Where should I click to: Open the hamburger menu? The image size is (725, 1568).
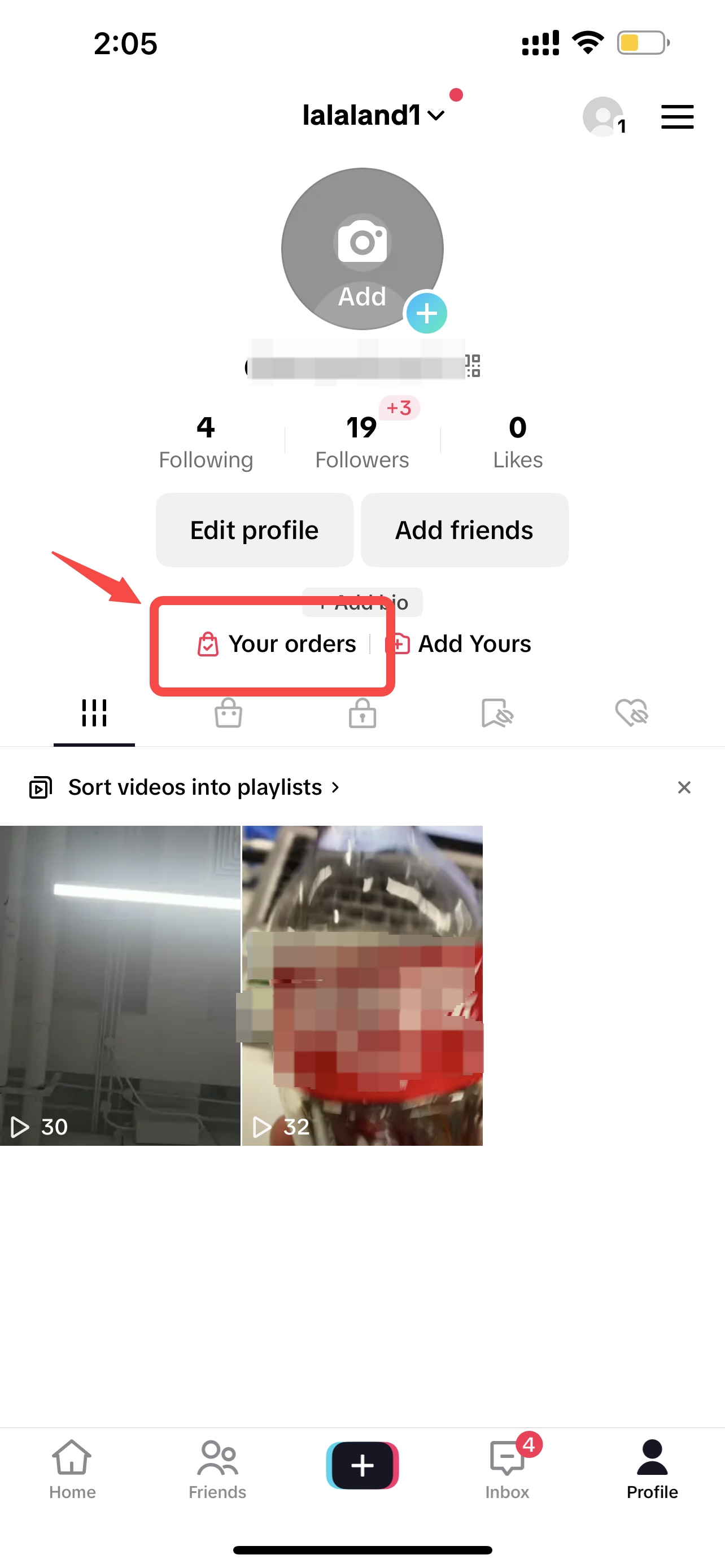point(677,116)
